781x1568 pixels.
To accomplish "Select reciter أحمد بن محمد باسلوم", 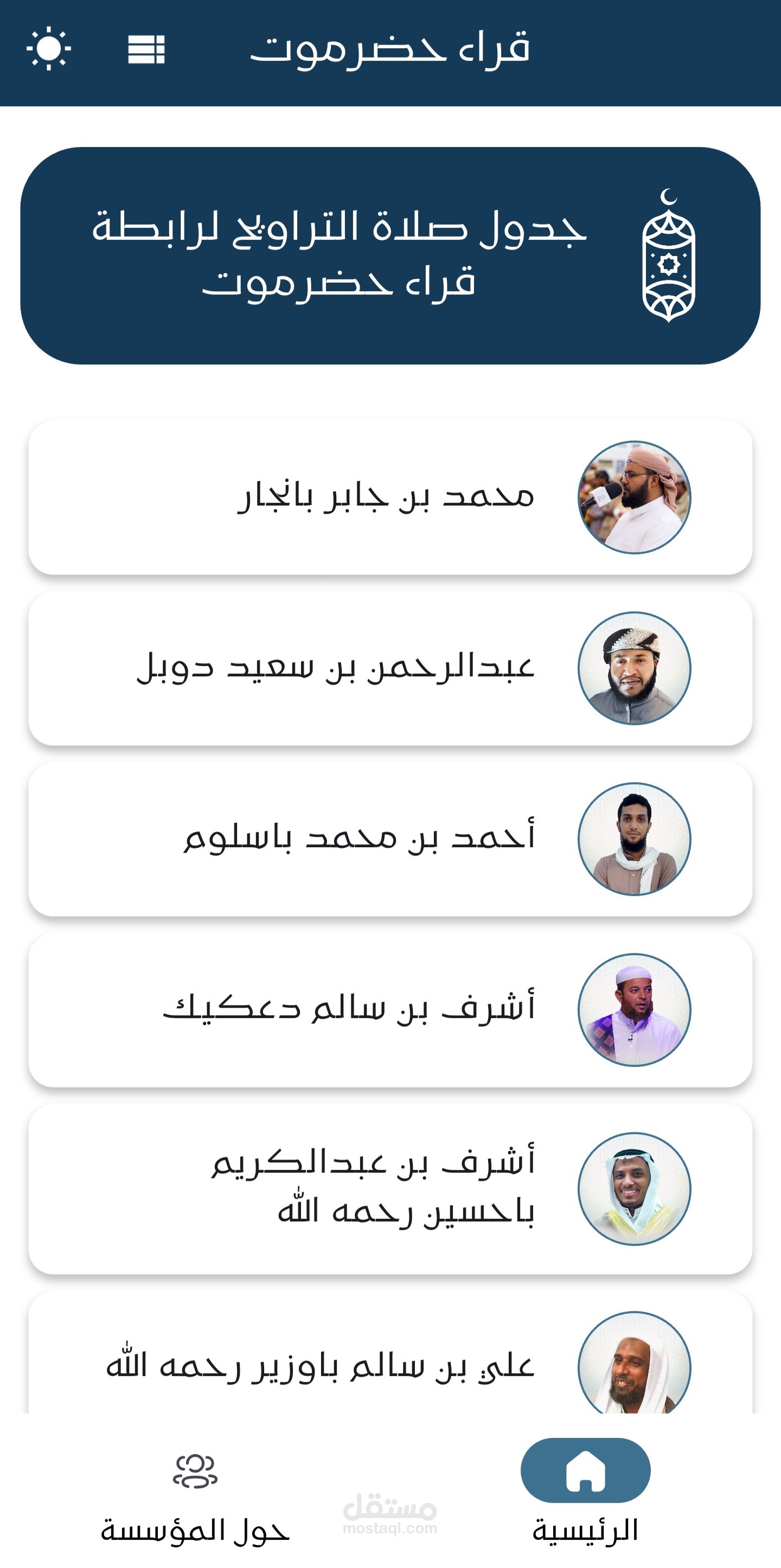I will click(390, 840).
